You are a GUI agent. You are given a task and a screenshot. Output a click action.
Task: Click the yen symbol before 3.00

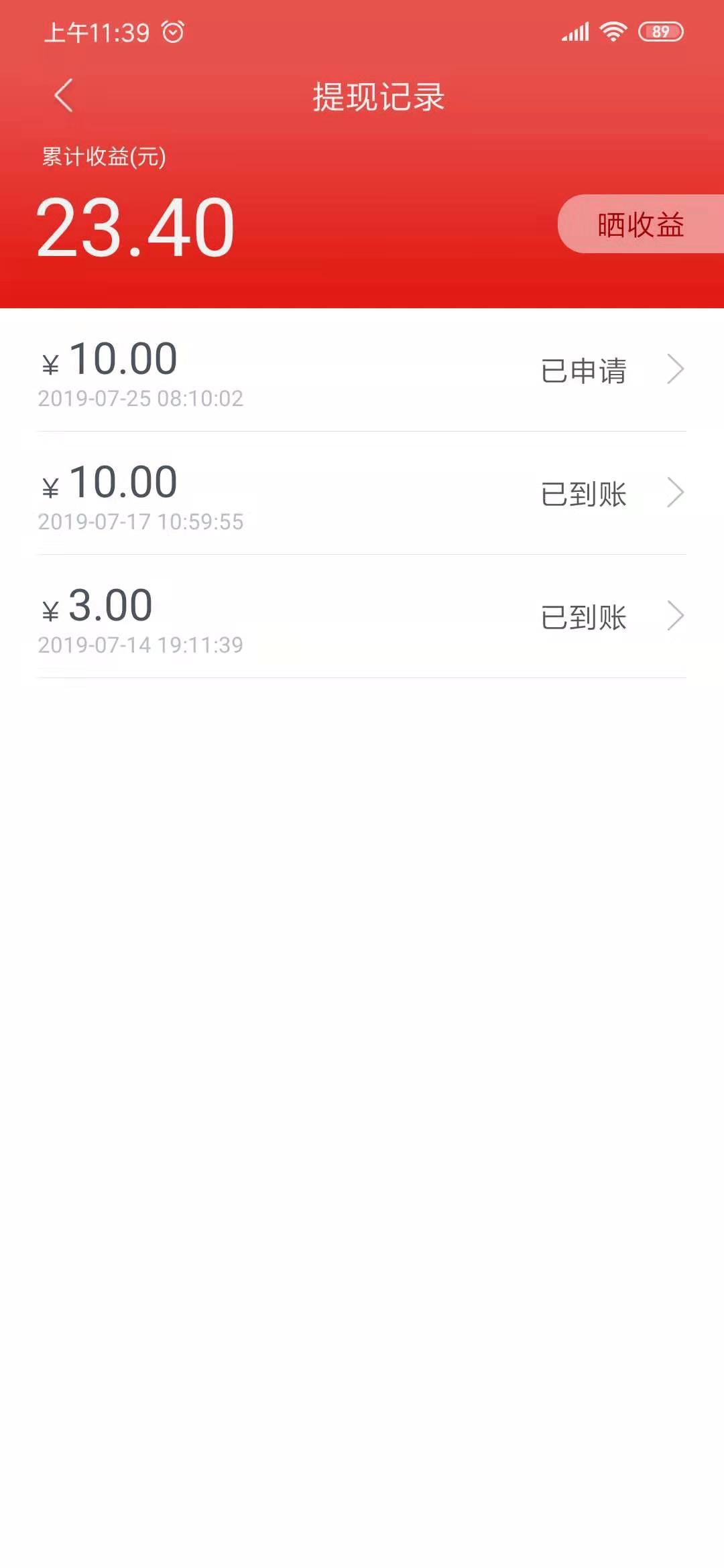coord(50,611)
